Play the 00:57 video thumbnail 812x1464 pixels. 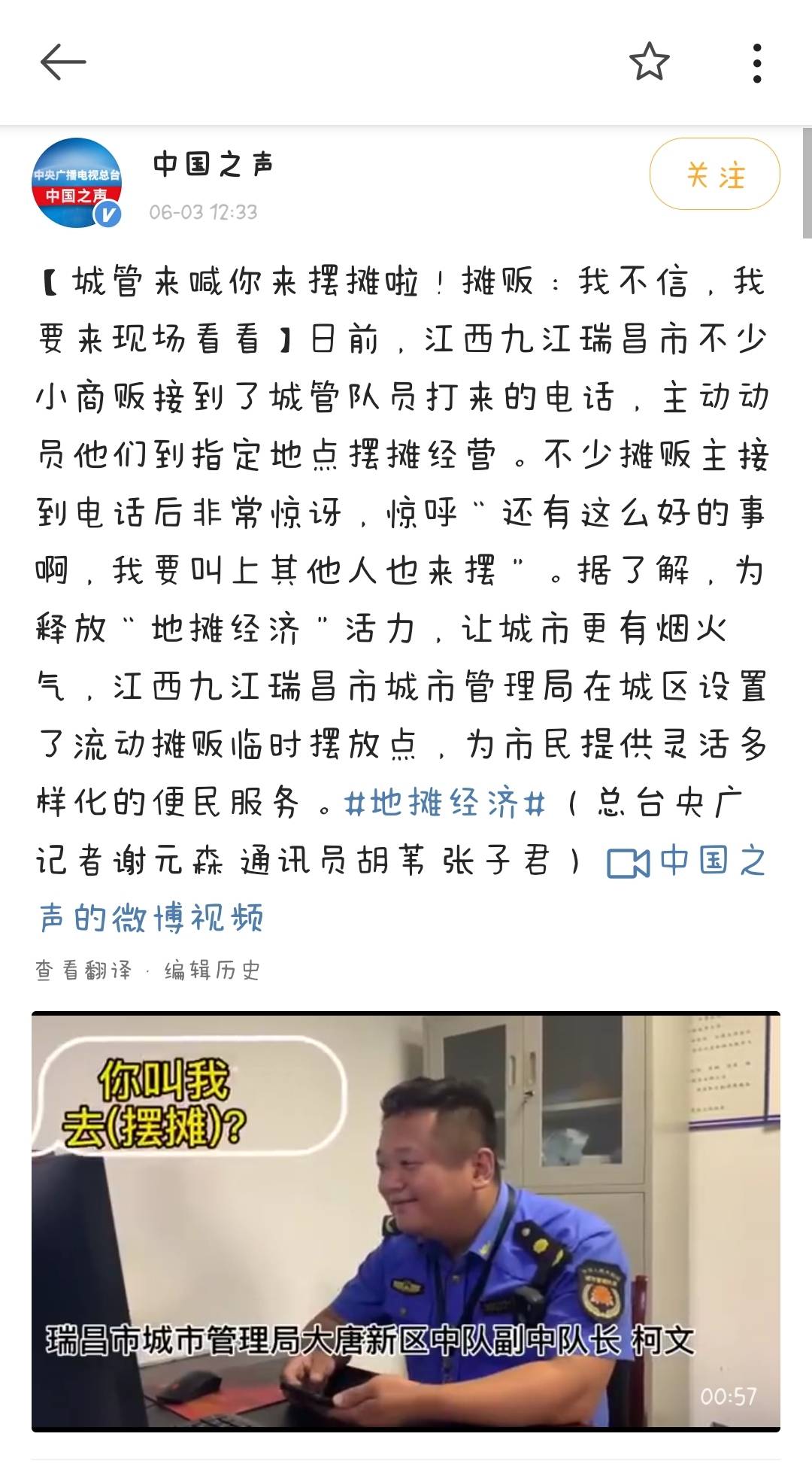click(406, 1222)
